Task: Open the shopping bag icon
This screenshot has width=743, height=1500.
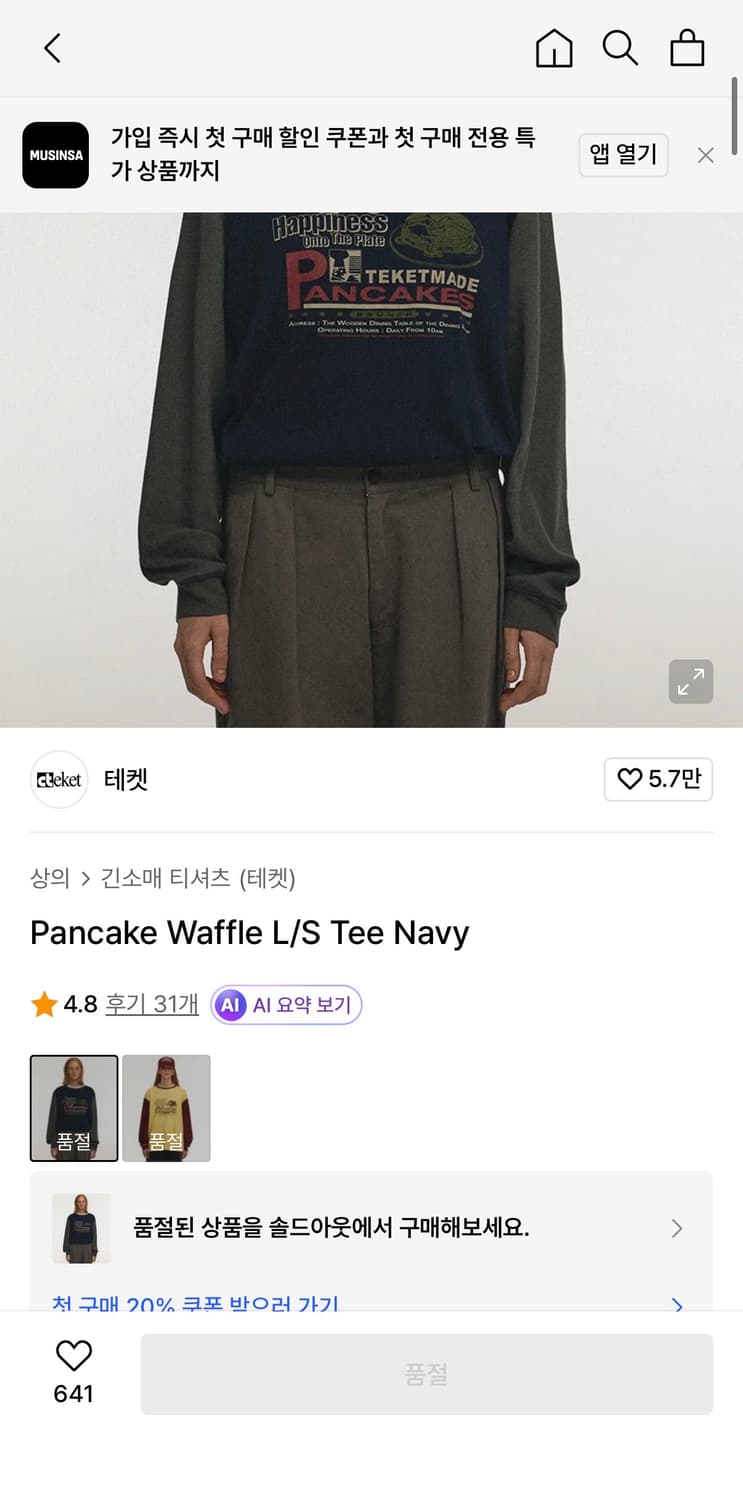Action: click(x=687, y=47)
